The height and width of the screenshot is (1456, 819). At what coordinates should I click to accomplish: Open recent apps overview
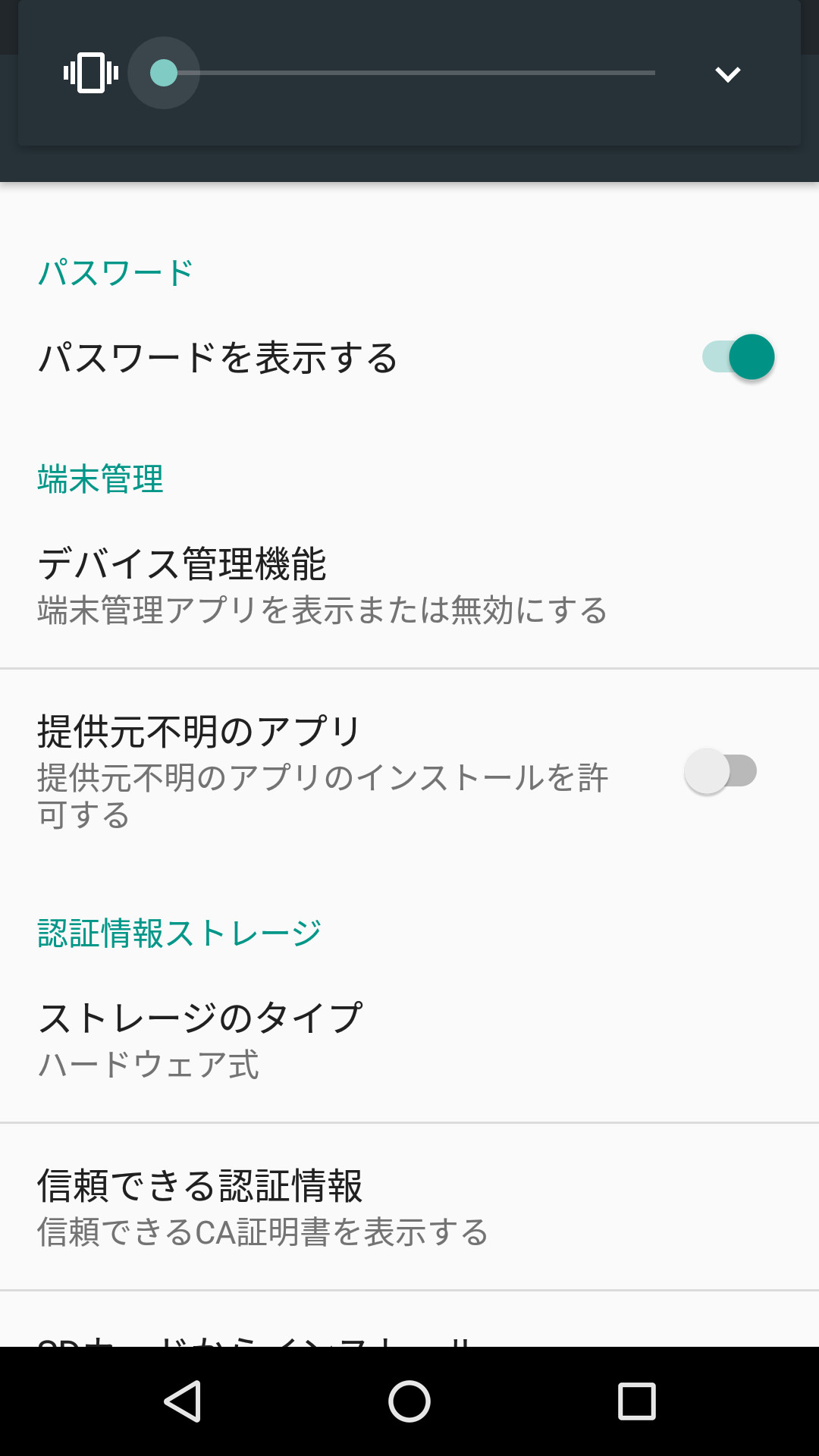637,1401
